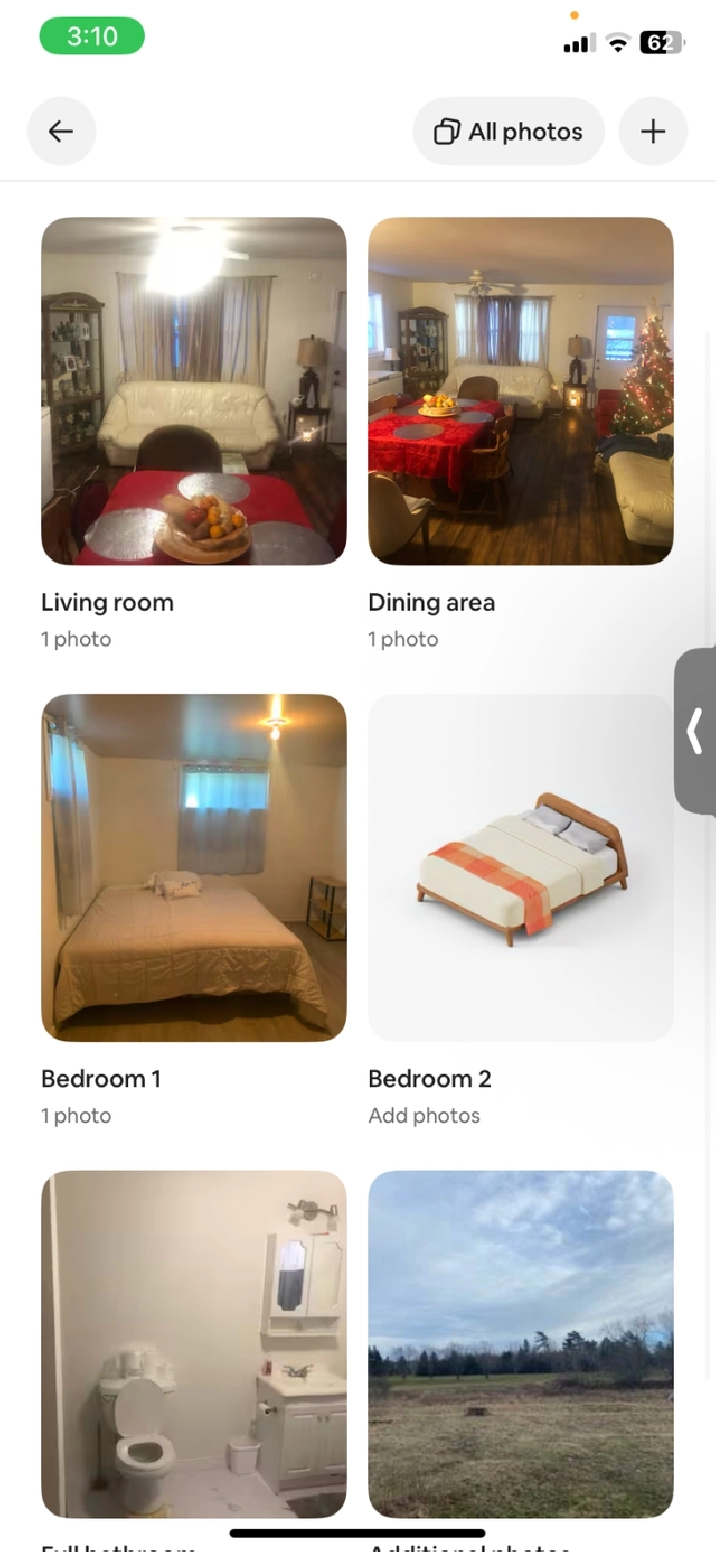This screenshot has height=1552, width=716.
Task: Go back to the previous screen
Action: (61, 131)
